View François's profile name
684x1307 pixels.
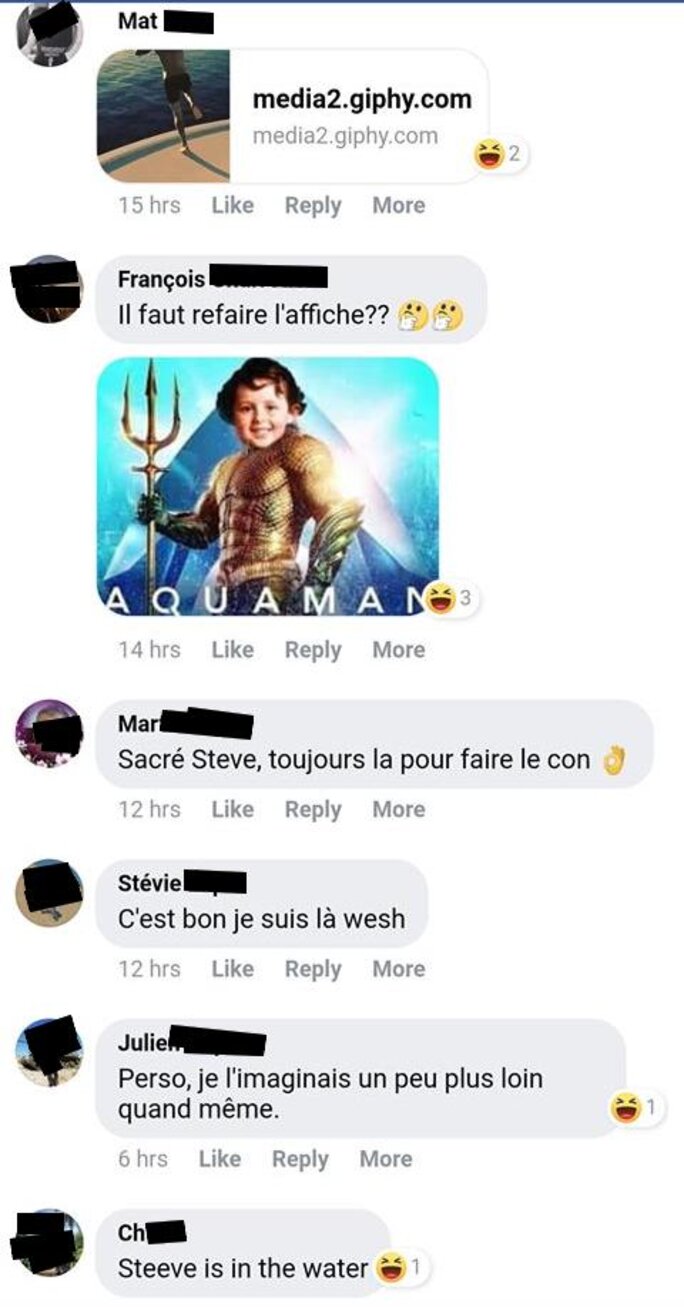pyautogui.click(x=162, y=279)
